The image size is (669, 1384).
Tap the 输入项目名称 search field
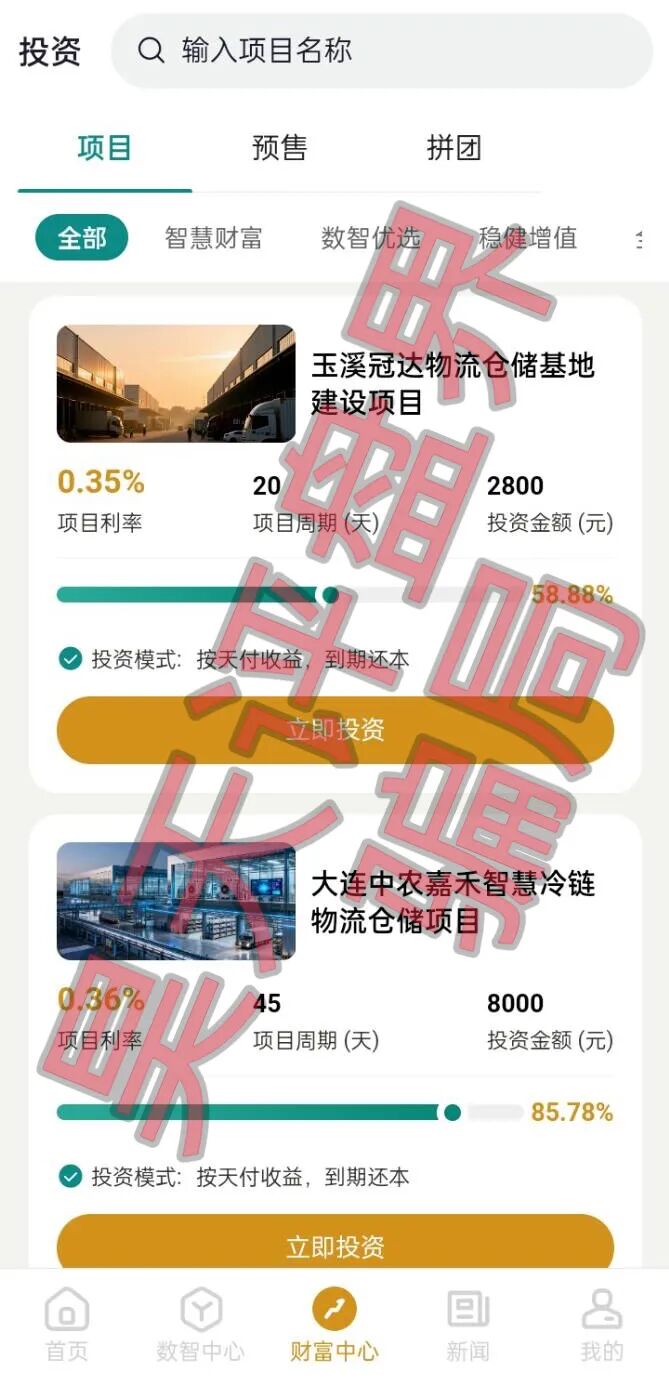click(x=380, y=51)
